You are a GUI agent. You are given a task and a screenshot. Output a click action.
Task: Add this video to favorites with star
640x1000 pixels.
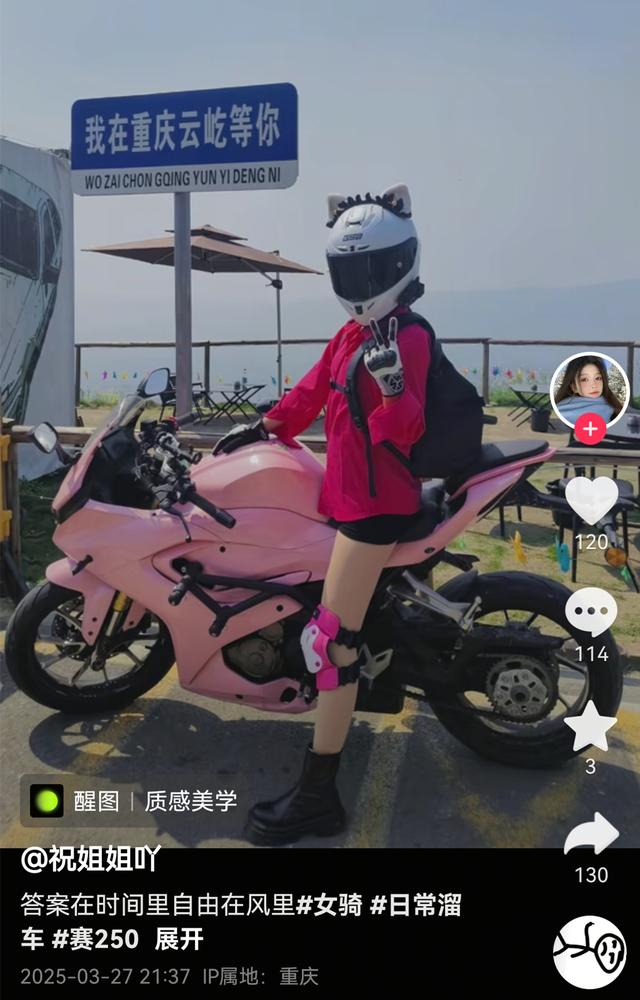(x=591, y=727)
